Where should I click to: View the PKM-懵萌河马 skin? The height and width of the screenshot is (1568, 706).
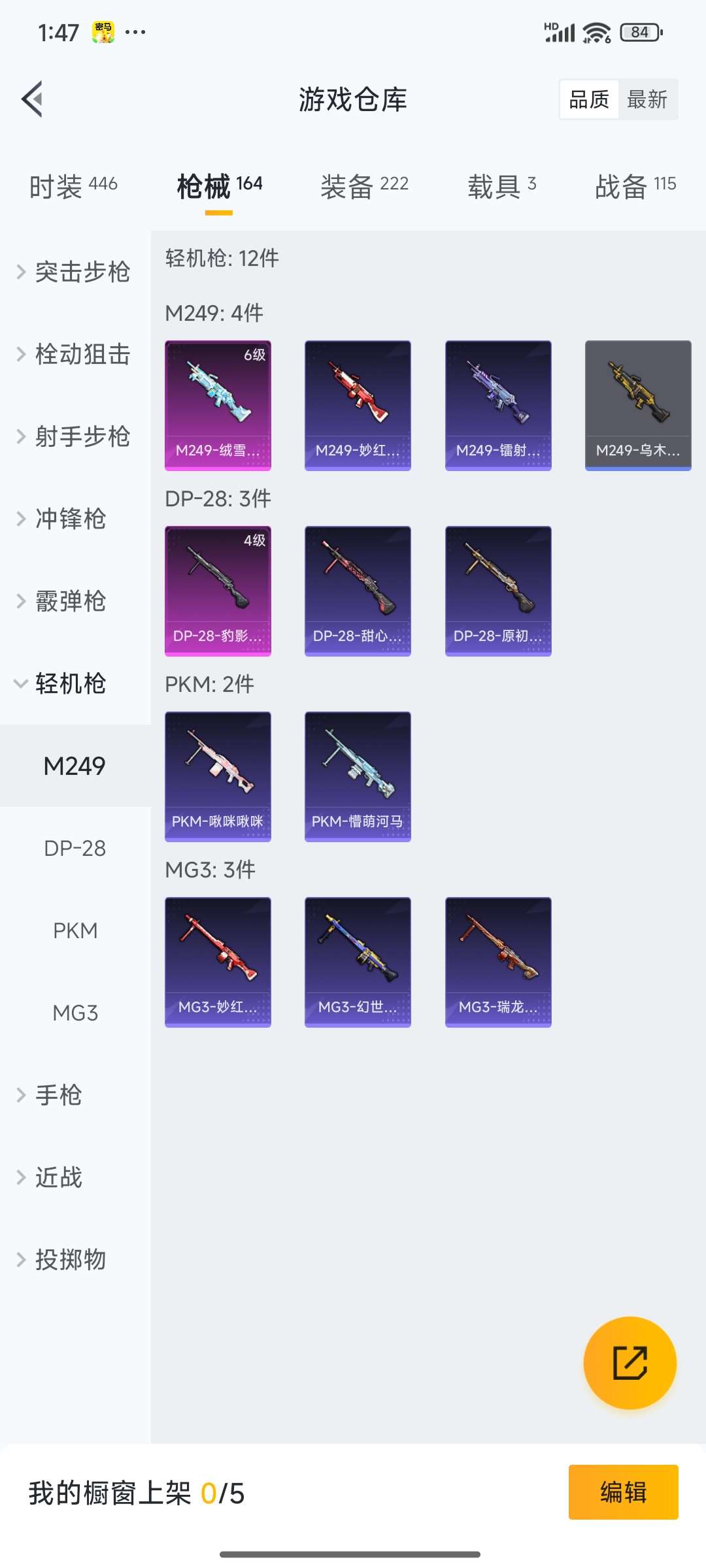pos(358,774)
